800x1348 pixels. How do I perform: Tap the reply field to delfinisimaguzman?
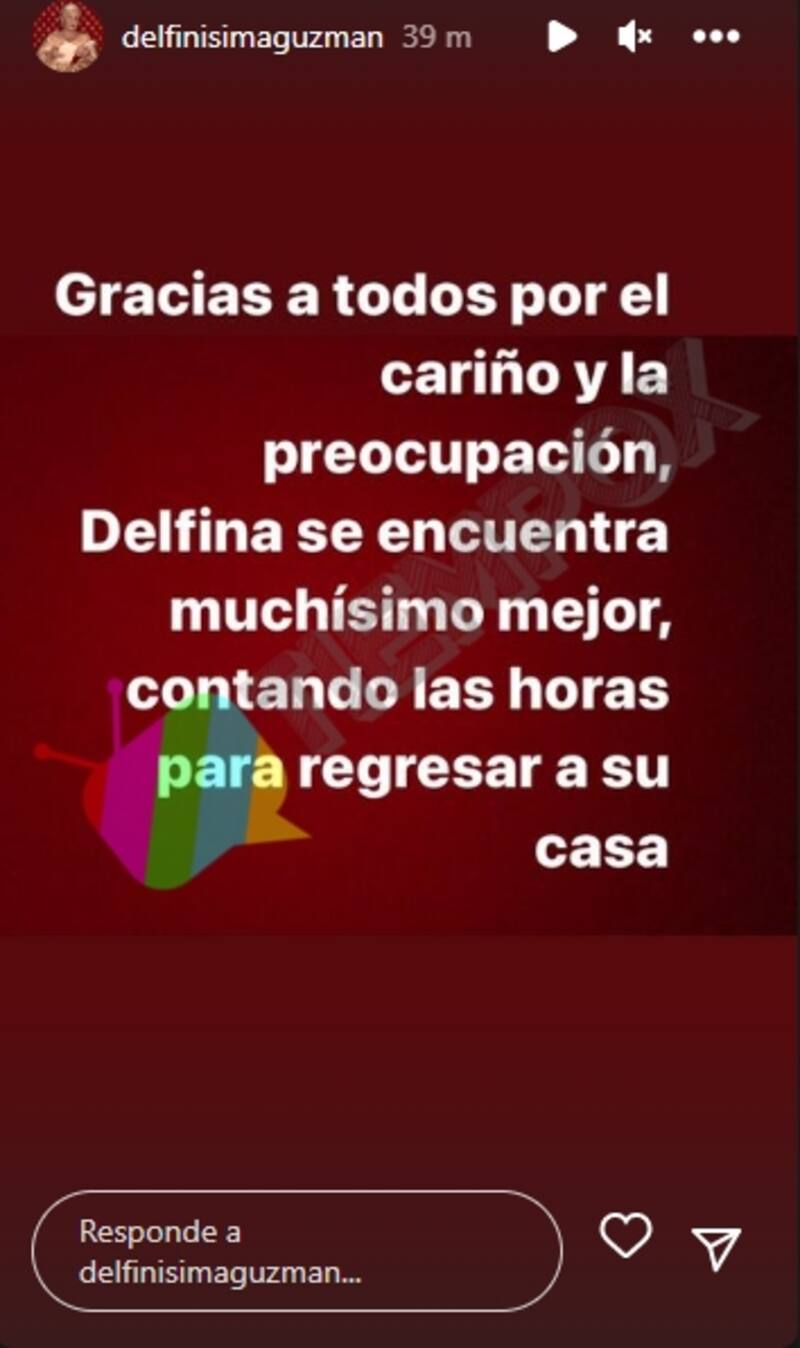296,1252
